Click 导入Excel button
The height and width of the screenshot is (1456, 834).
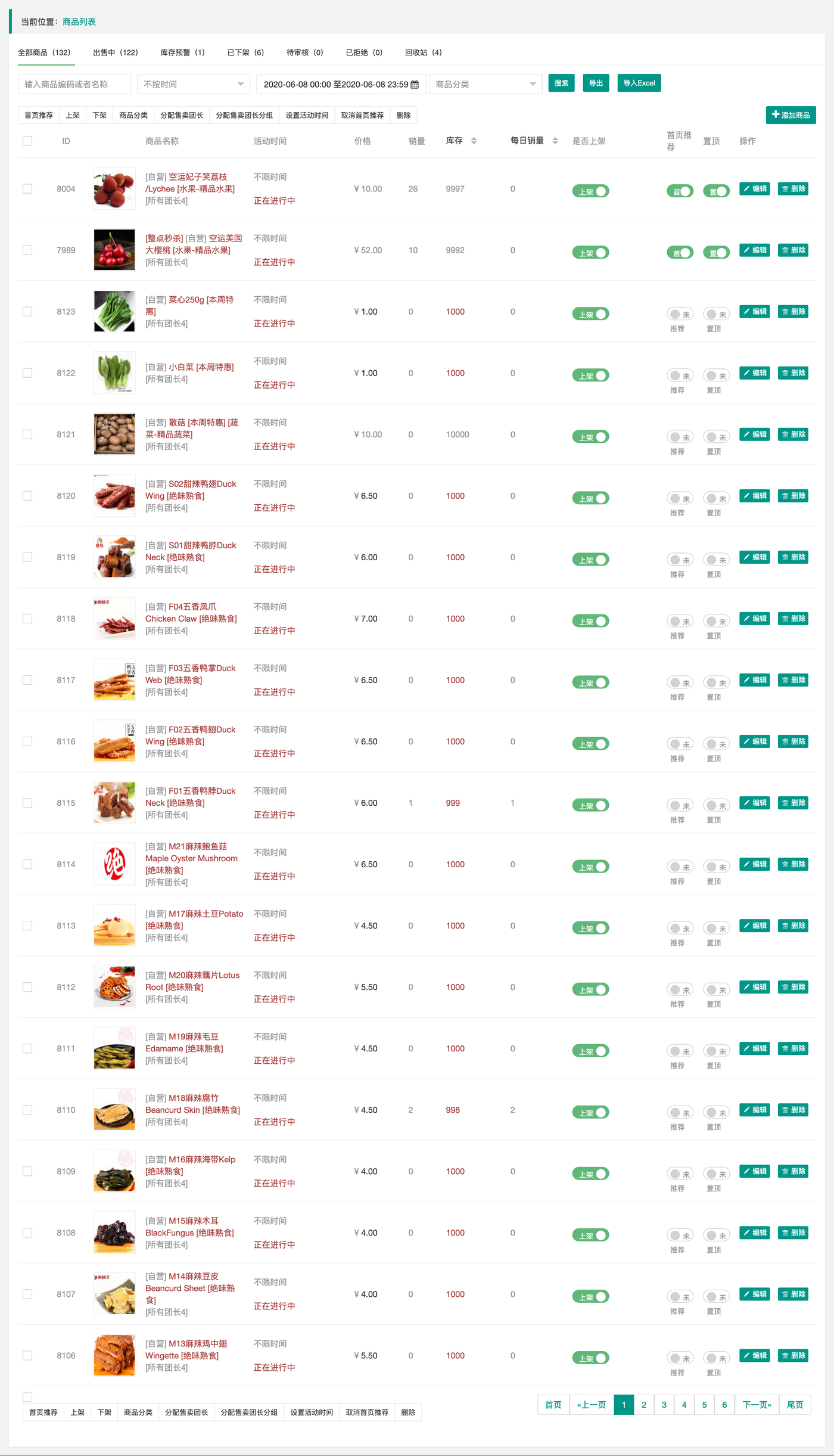point(639,83)
